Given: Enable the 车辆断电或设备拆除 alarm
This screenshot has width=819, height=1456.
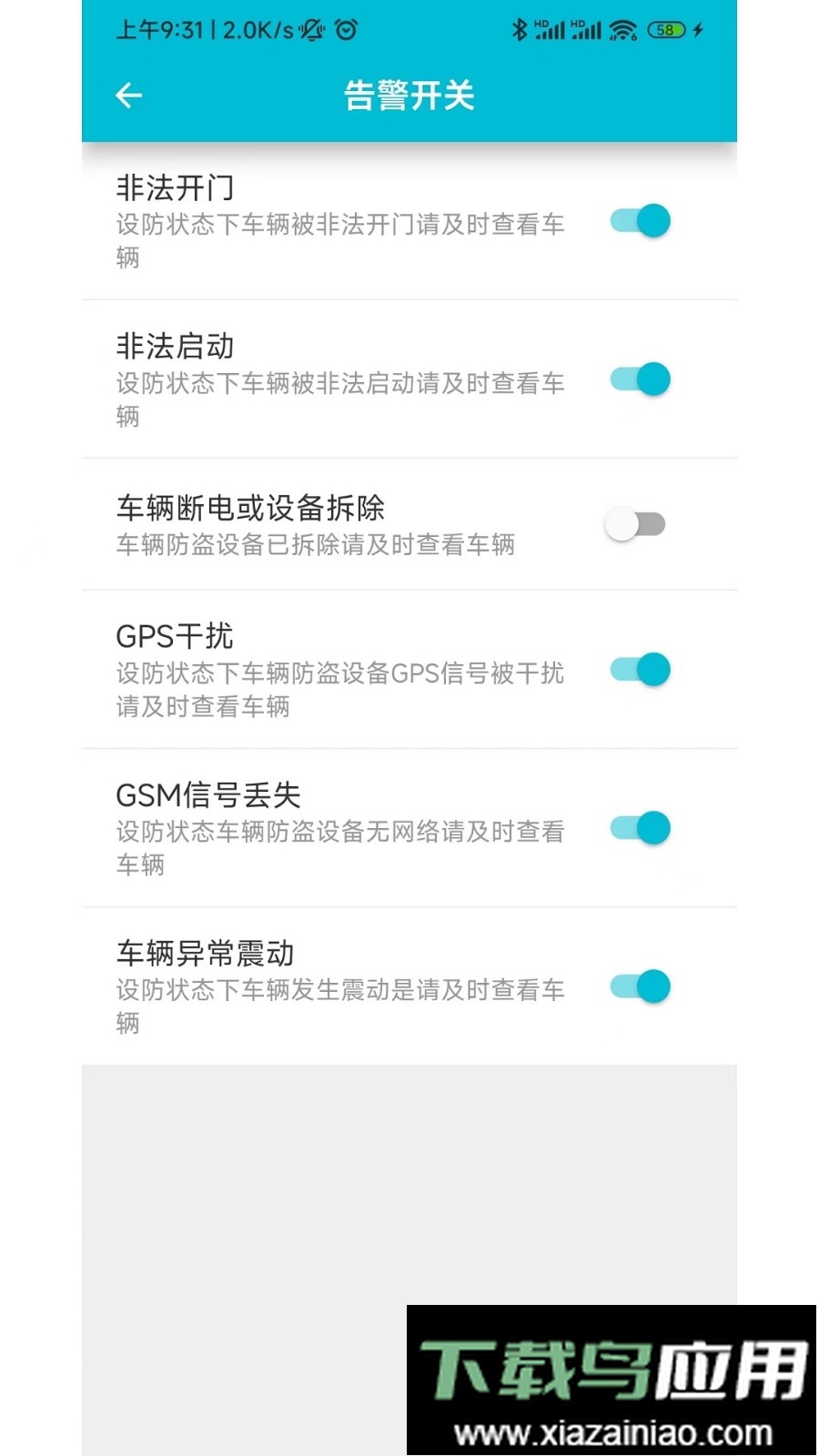Looking at the screenshot, I should pos(636,523).
